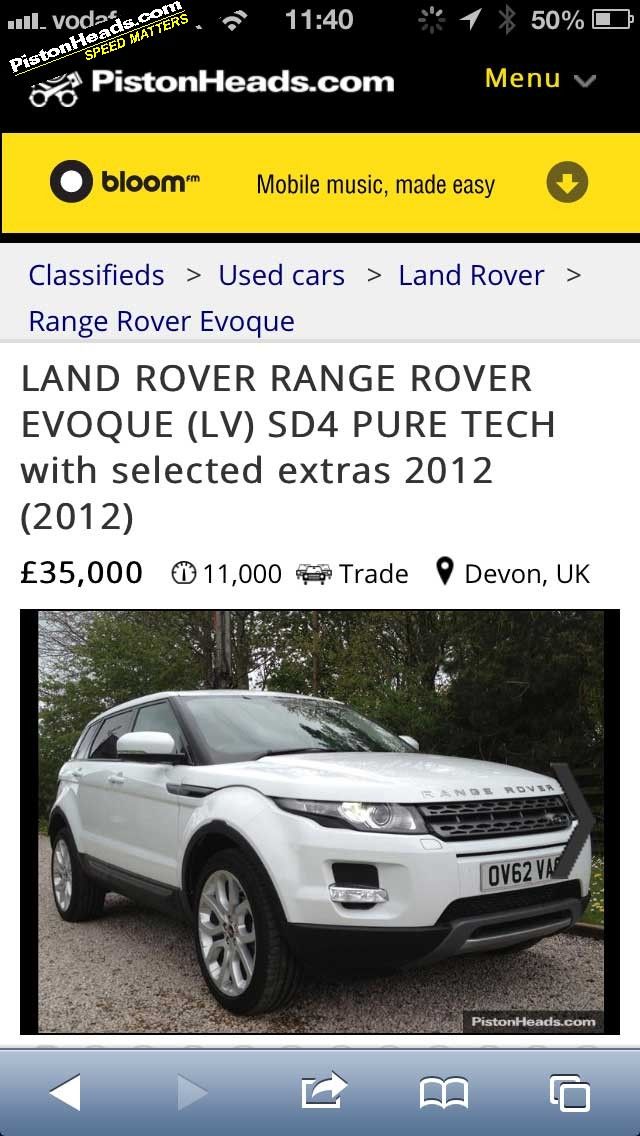
Task: Go to the Classifieds breadcrumb
Action: (x=96, y=275)
